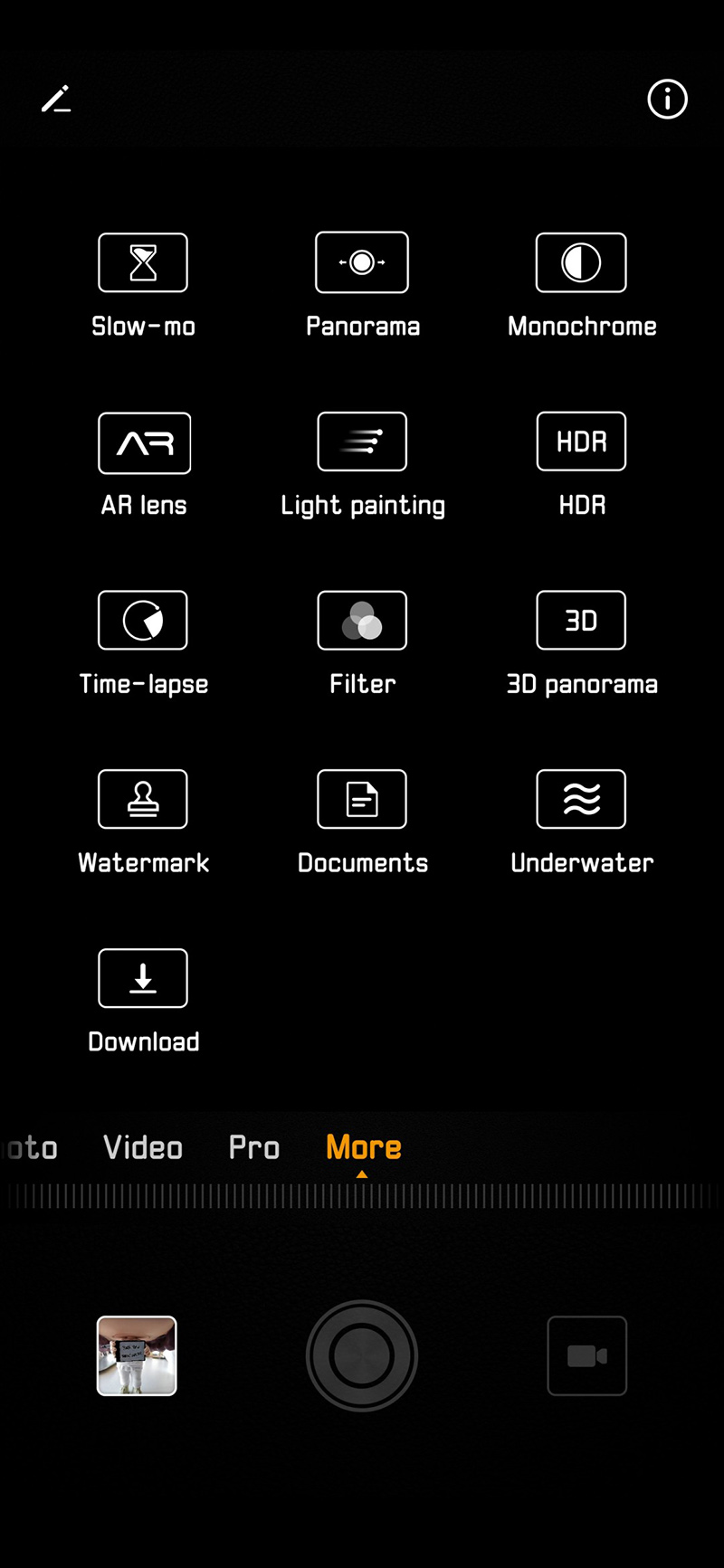Choose Watermark mode
The width and height of the screenshot is (724, 1568).
(143, 800)
